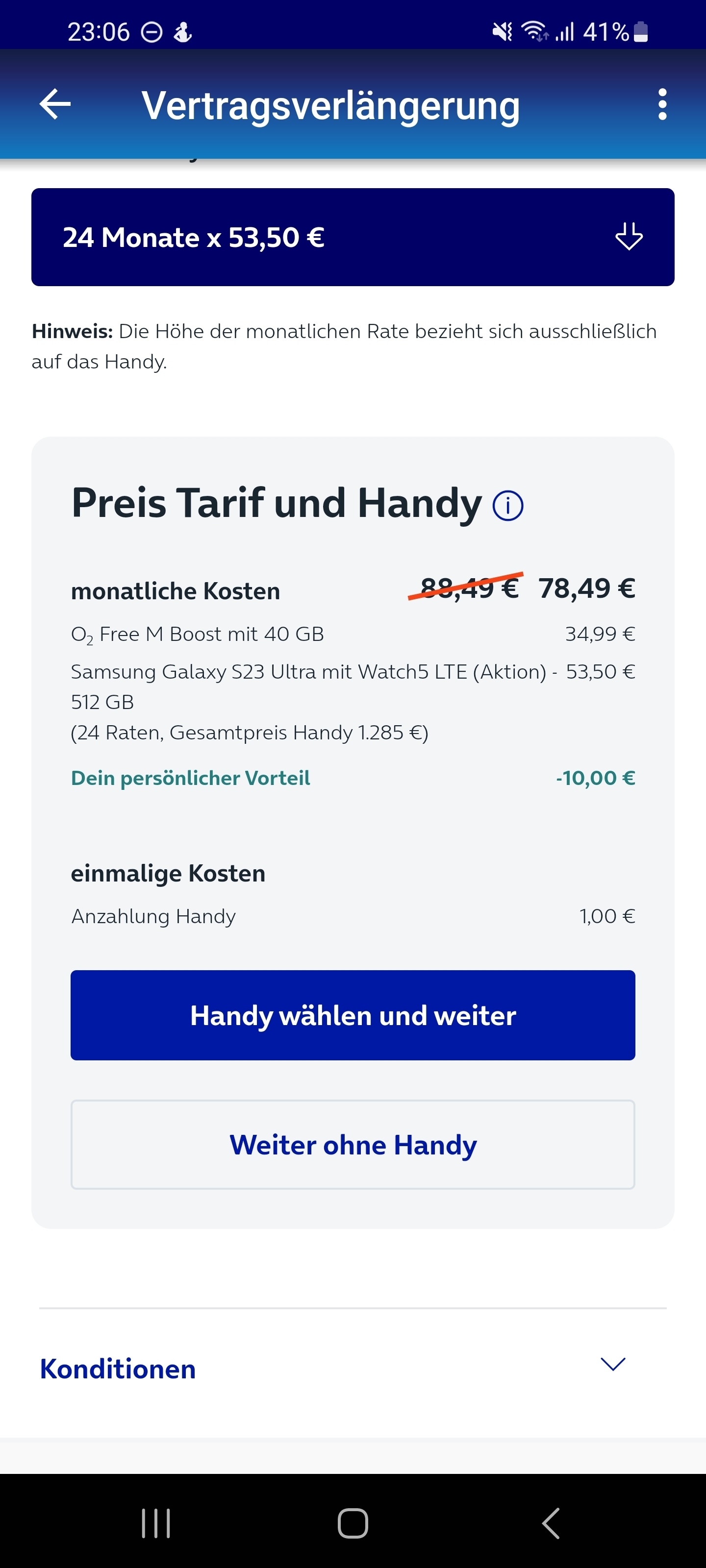The image size is (706, 1568).
Task: Open the three-dot overflow menu
Action: (662, 104)
